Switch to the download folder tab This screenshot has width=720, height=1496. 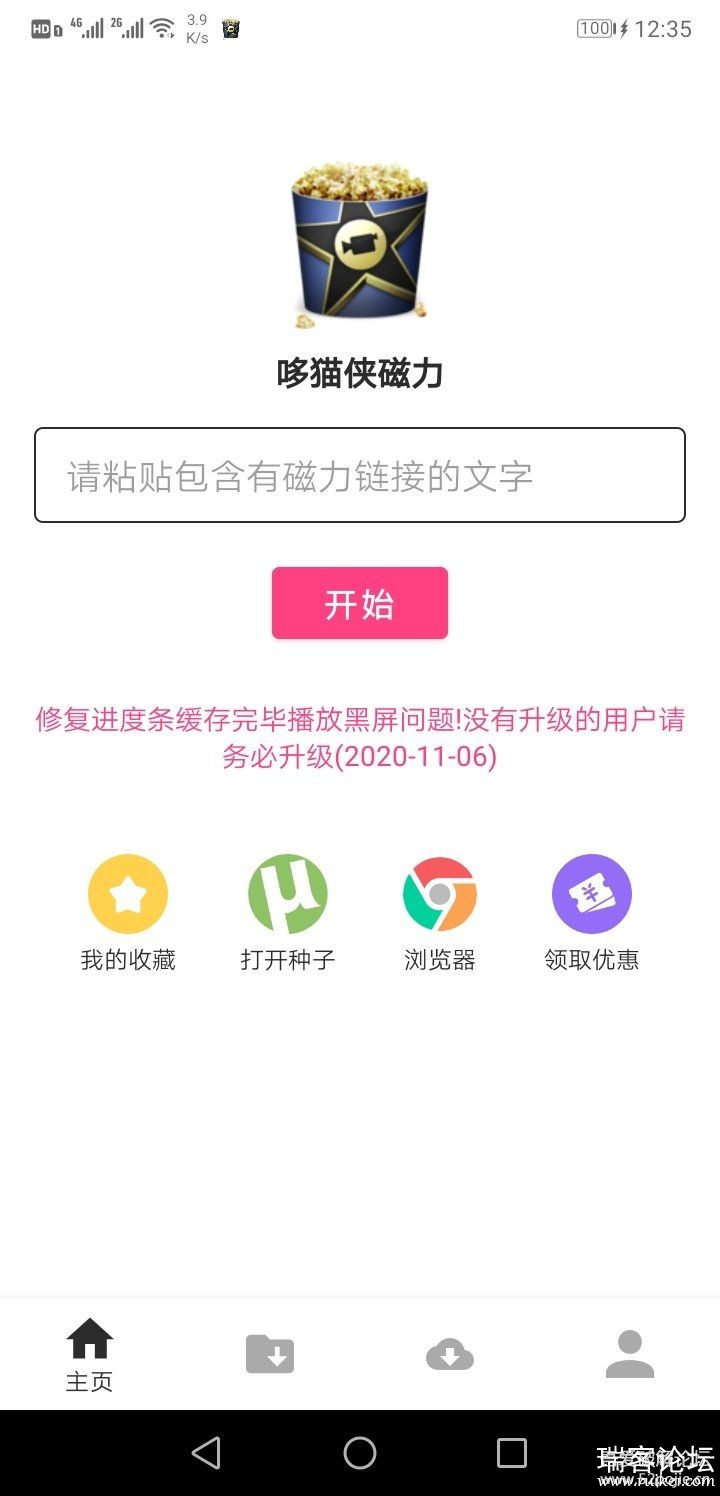coord(270,1354)
